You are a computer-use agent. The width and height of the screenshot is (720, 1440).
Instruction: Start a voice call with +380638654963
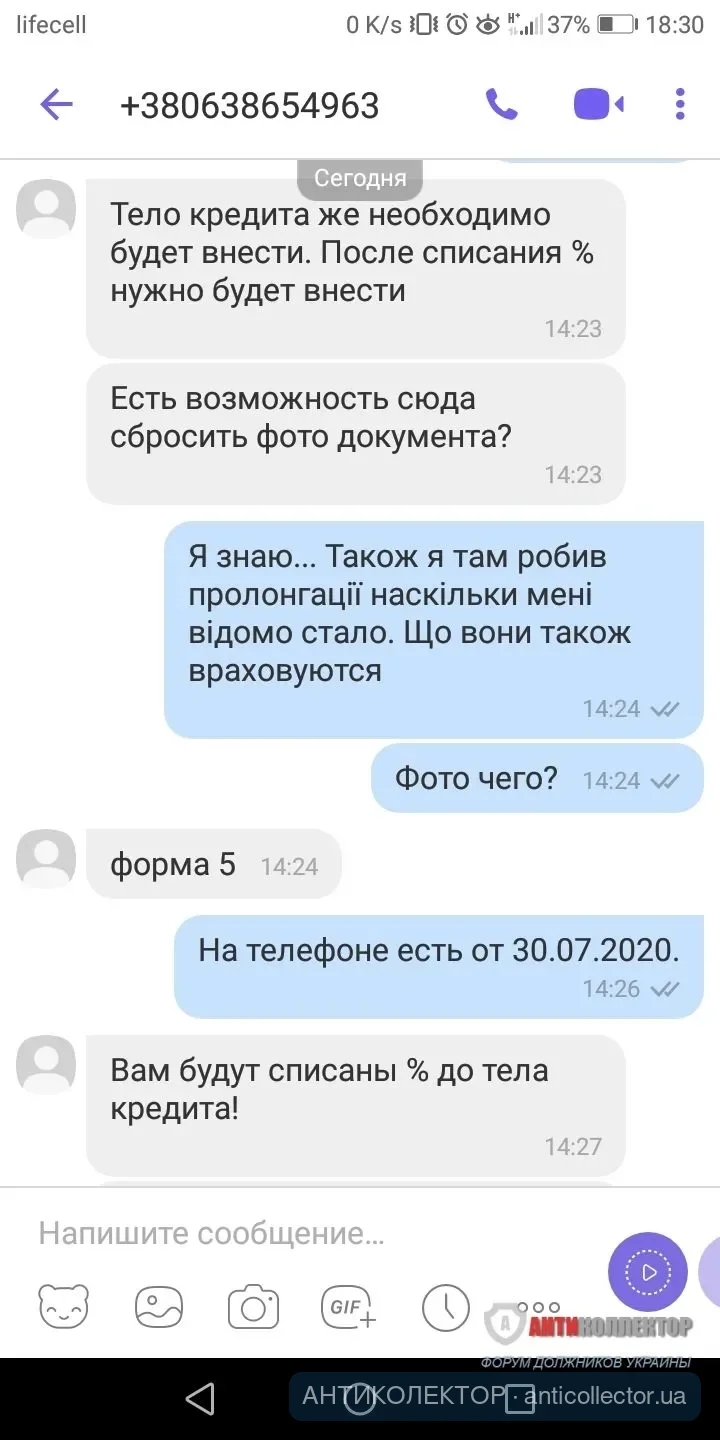(501, 104)
